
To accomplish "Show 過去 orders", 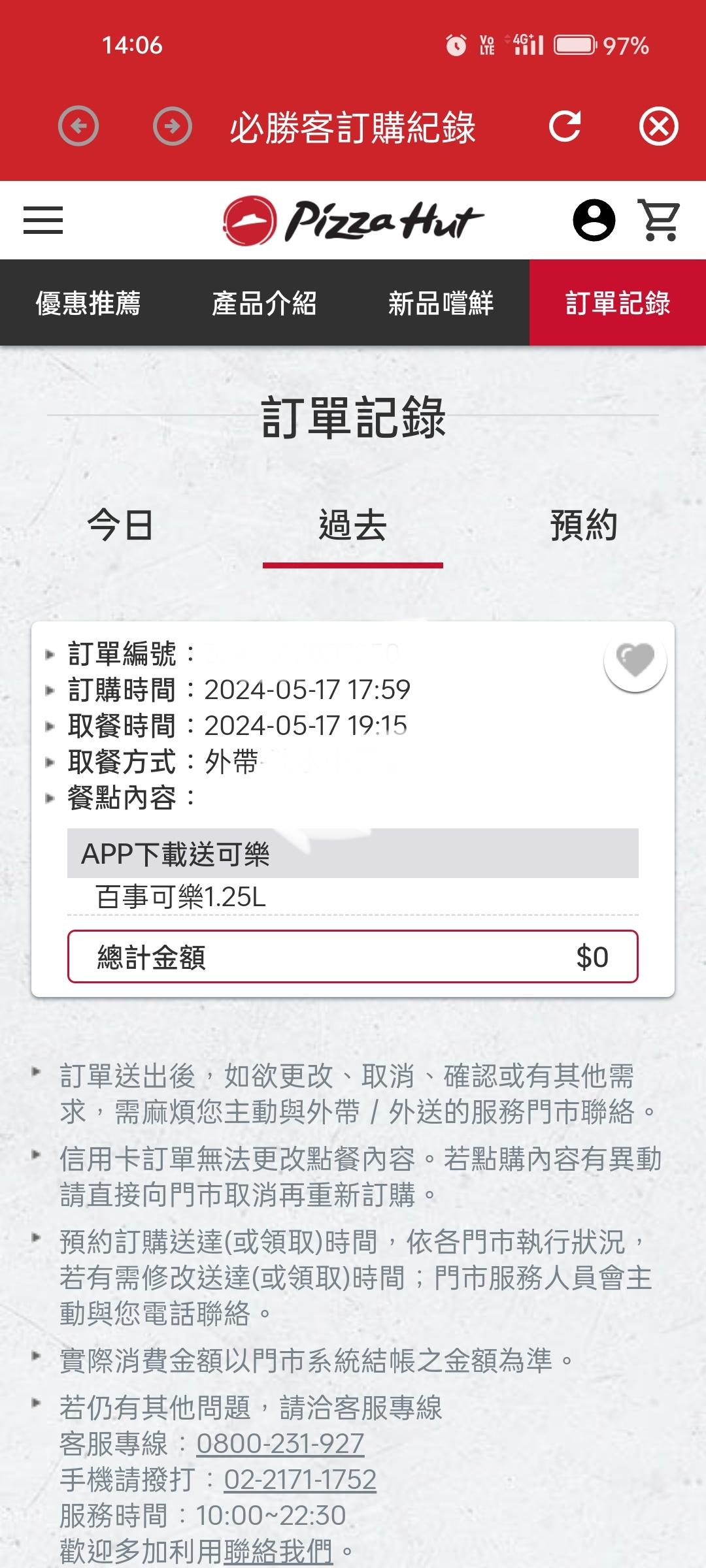I will [x=353, y=525].
